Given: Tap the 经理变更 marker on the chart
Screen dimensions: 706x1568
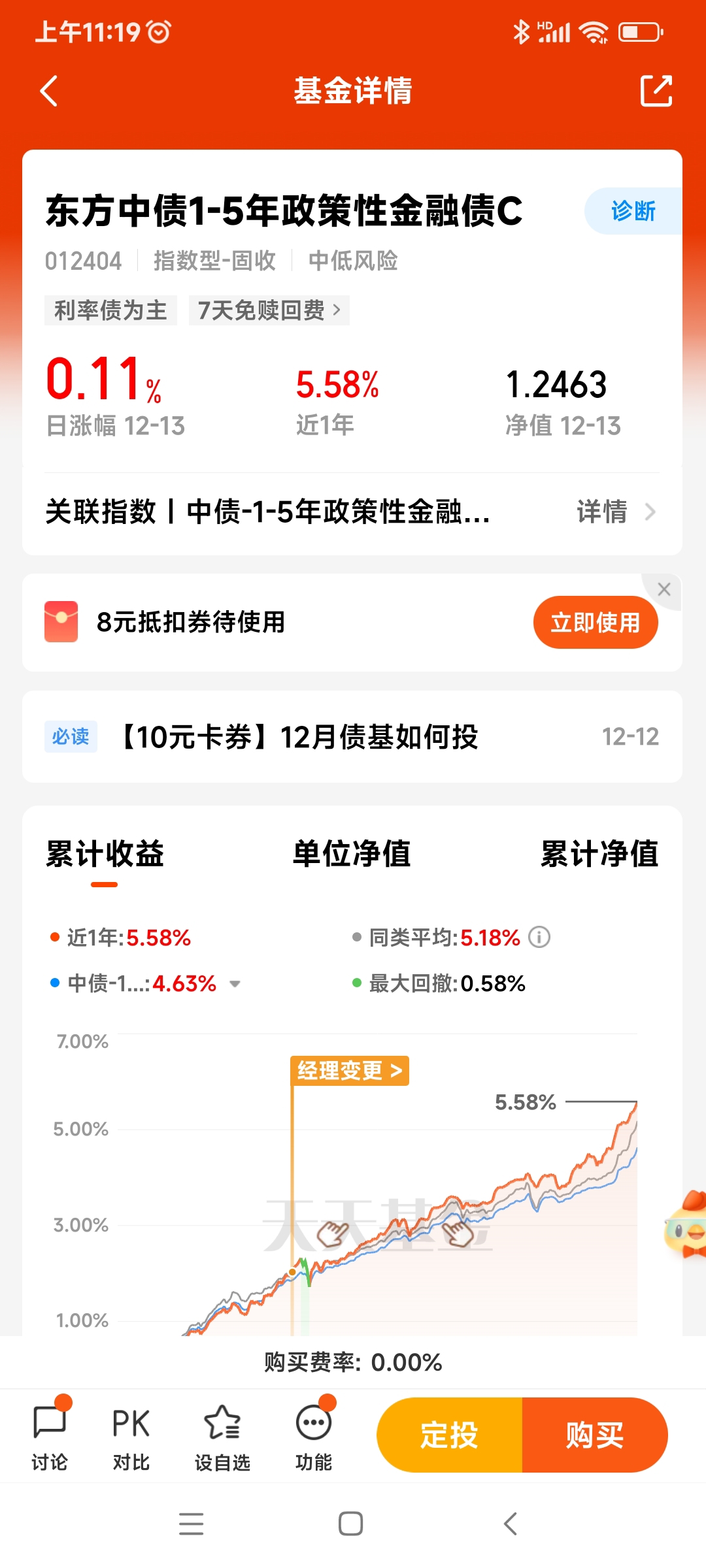Looking at the screenshot, I should (349, 1070).
